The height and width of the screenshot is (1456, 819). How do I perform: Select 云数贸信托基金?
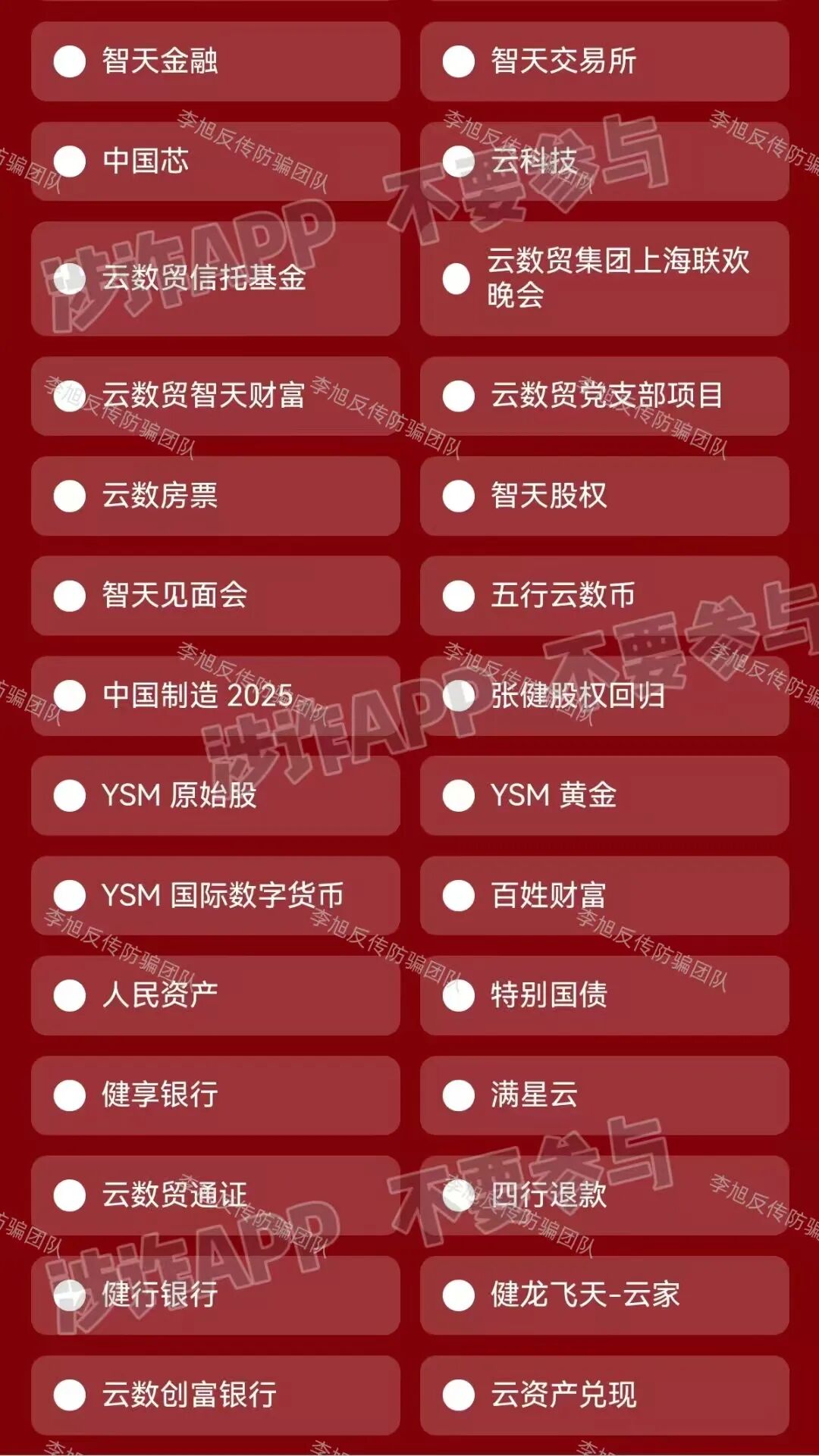[70, 279]
